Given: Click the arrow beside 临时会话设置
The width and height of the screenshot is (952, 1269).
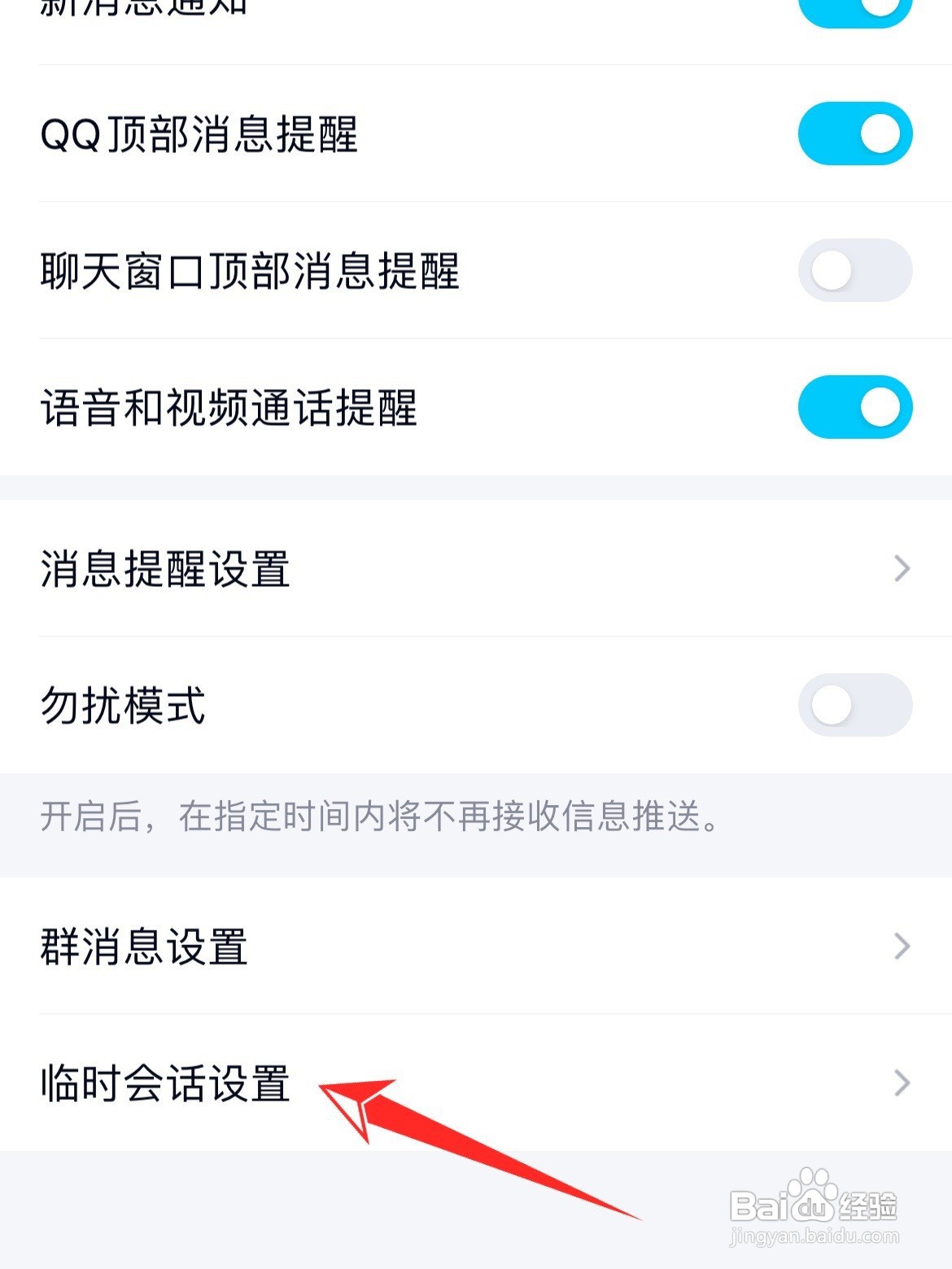Looking at the screenshot, I should (x=900, y=1083).
